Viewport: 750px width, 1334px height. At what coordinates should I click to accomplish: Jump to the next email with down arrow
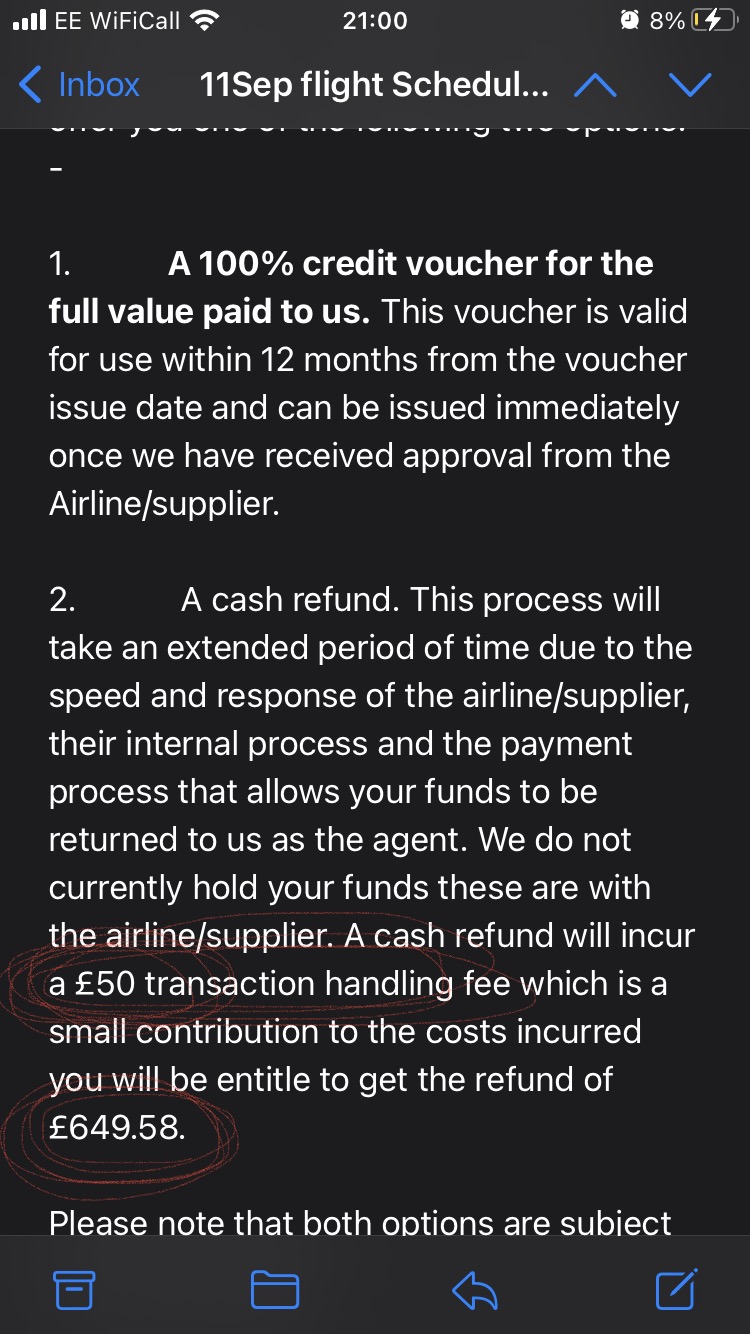coord(690,85)
